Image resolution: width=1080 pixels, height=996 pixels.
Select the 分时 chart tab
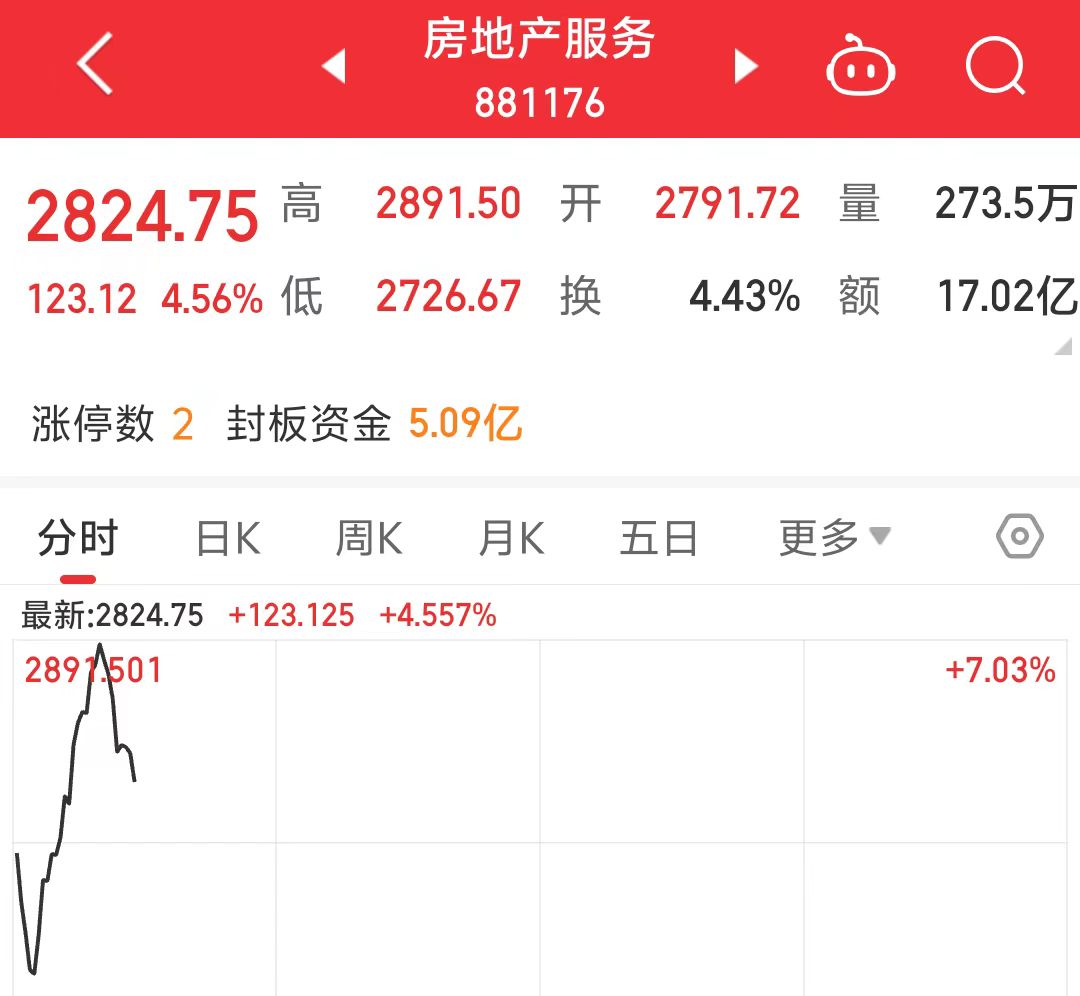pyautogui.click(x=77, y=540)
